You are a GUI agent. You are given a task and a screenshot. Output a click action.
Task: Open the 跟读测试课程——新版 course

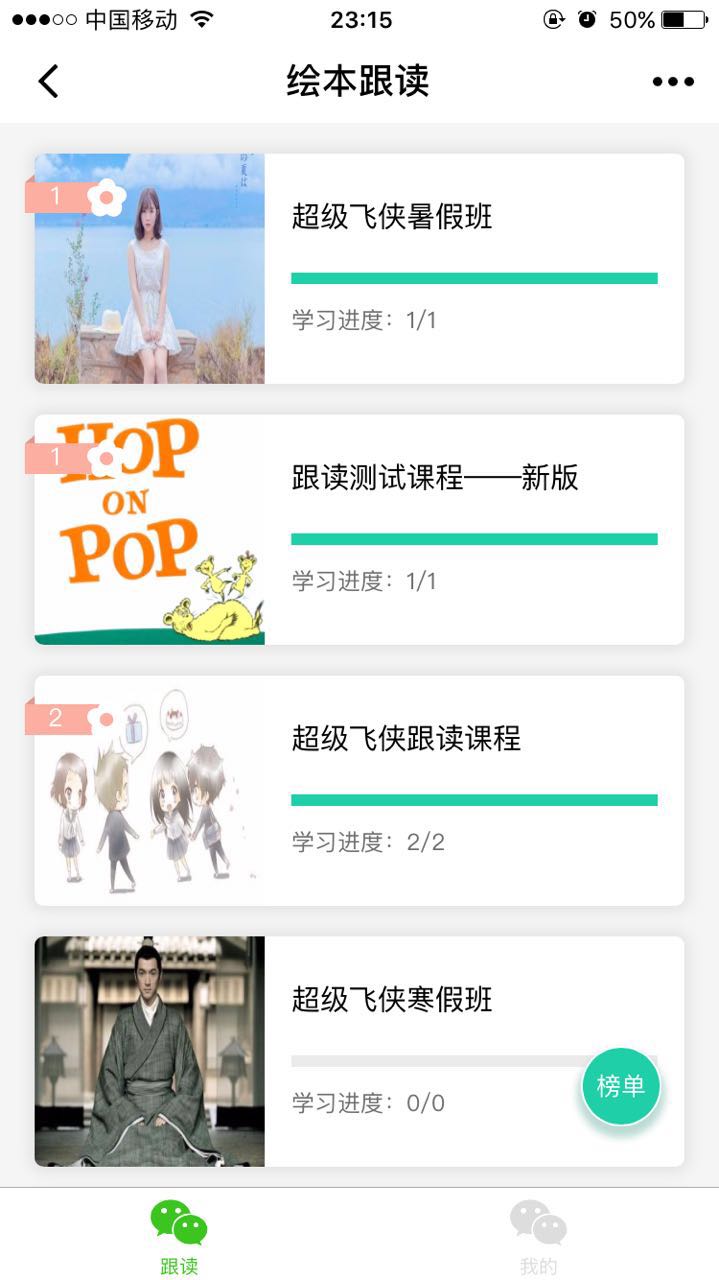pos(435,478)
